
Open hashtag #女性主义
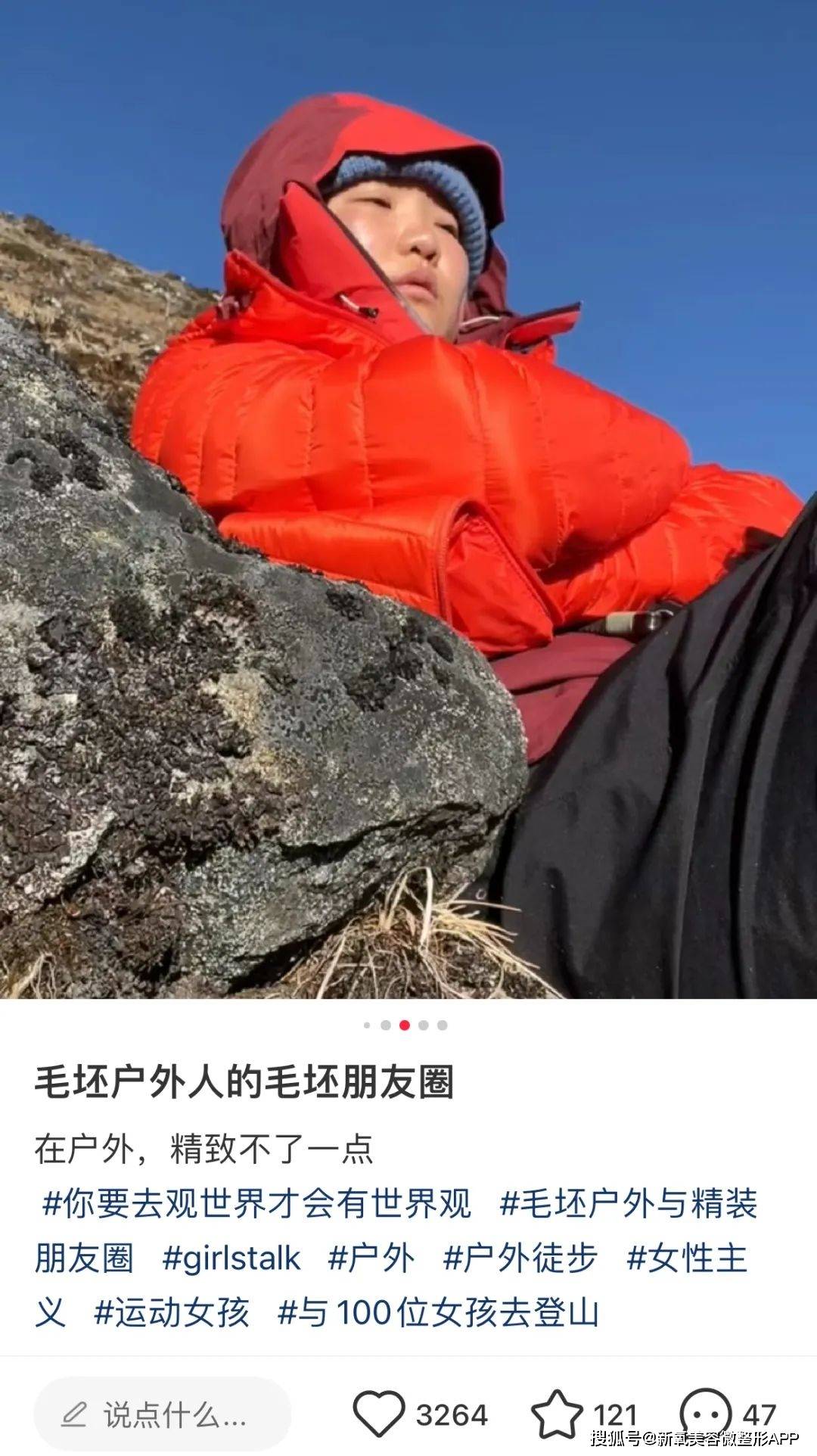click(687, 1258)
